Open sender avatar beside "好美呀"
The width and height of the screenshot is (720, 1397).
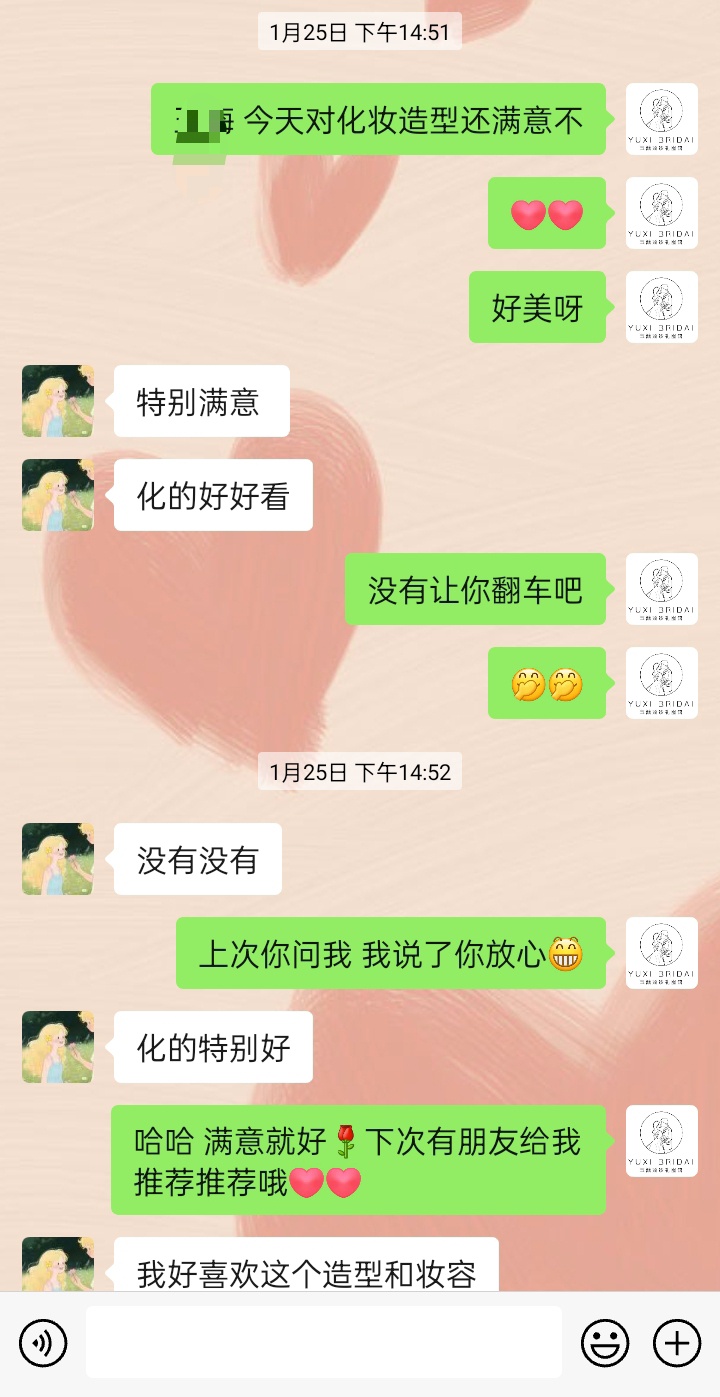662,307
